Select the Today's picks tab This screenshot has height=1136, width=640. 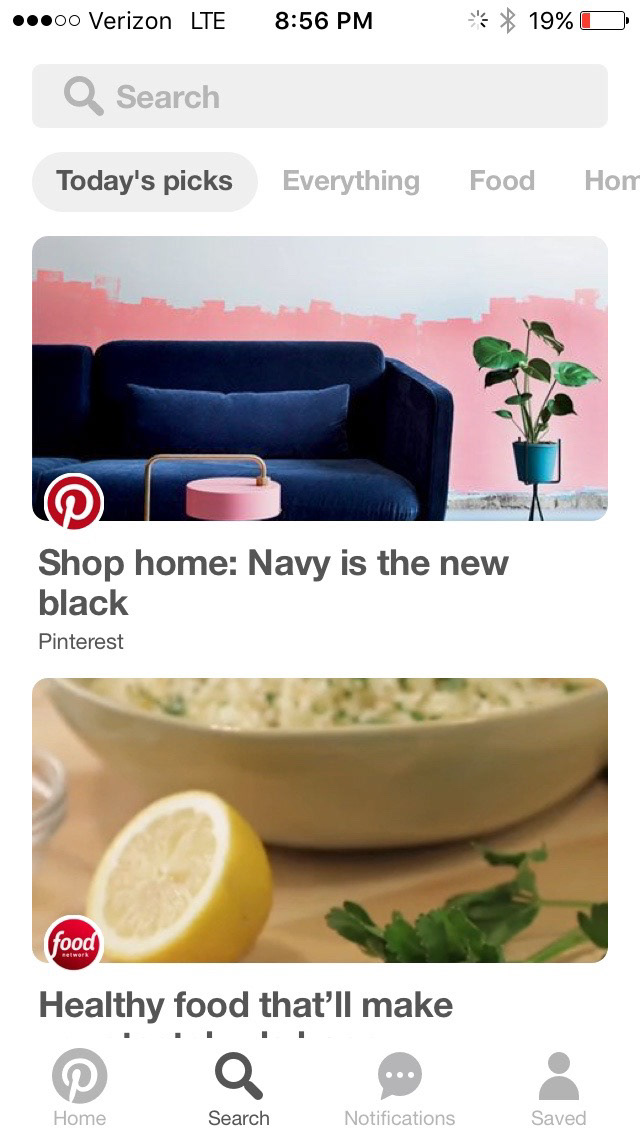pyautogui.click(x=145, y=181)
